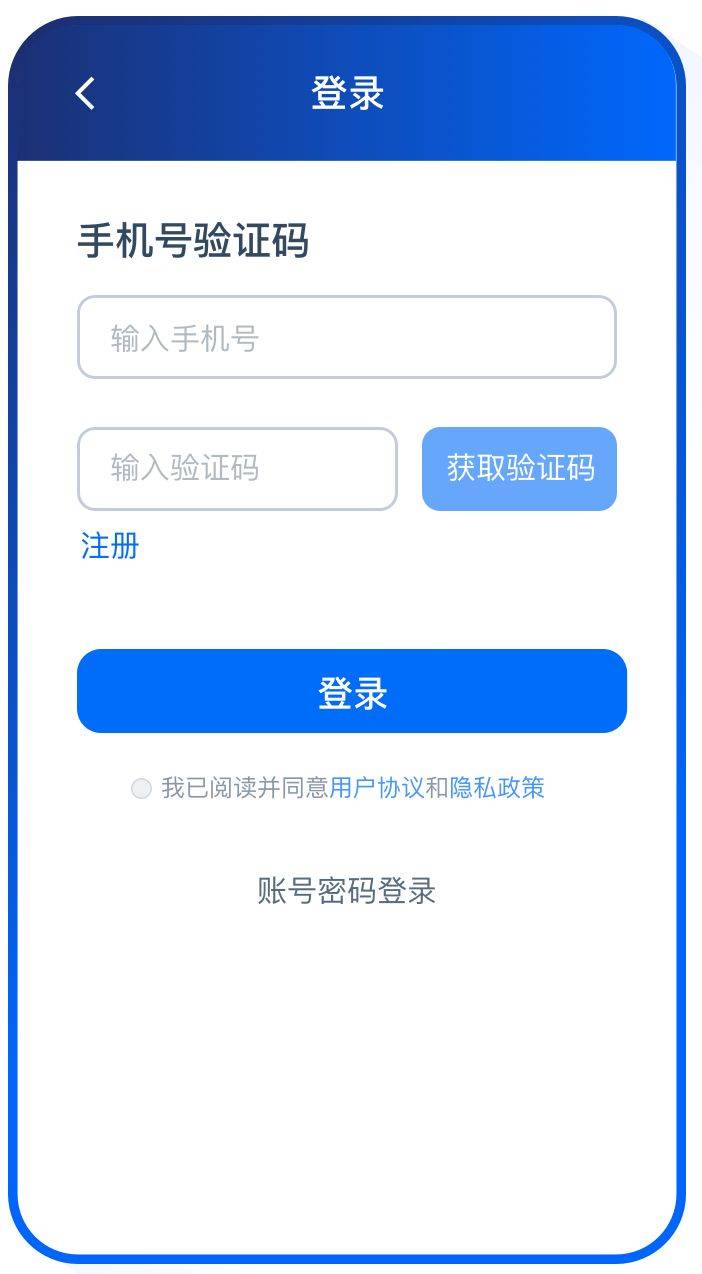Open the 用户协议 link
Screen dimensions: 702x1274
(376, 788)
